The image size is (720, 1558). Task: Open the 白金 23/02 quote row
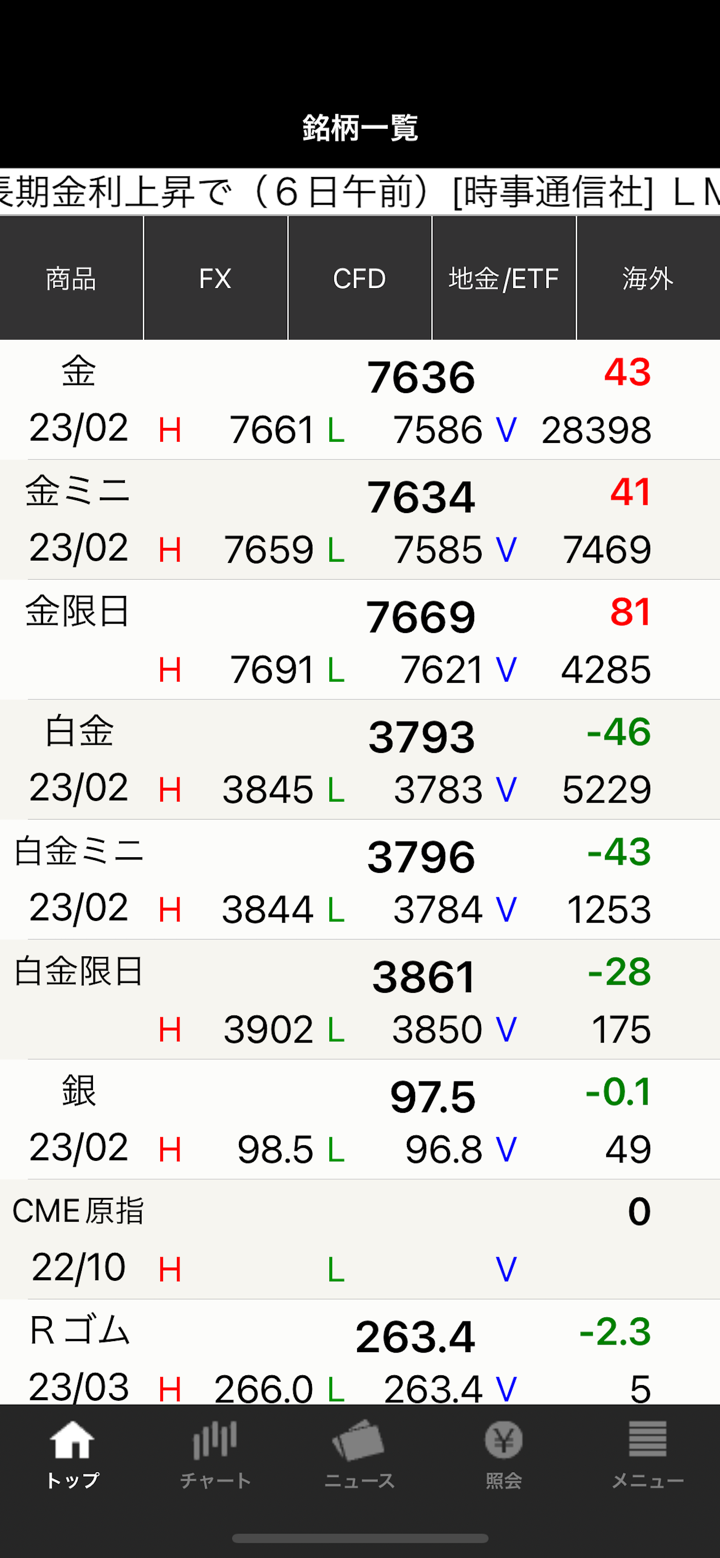point(360,760)
